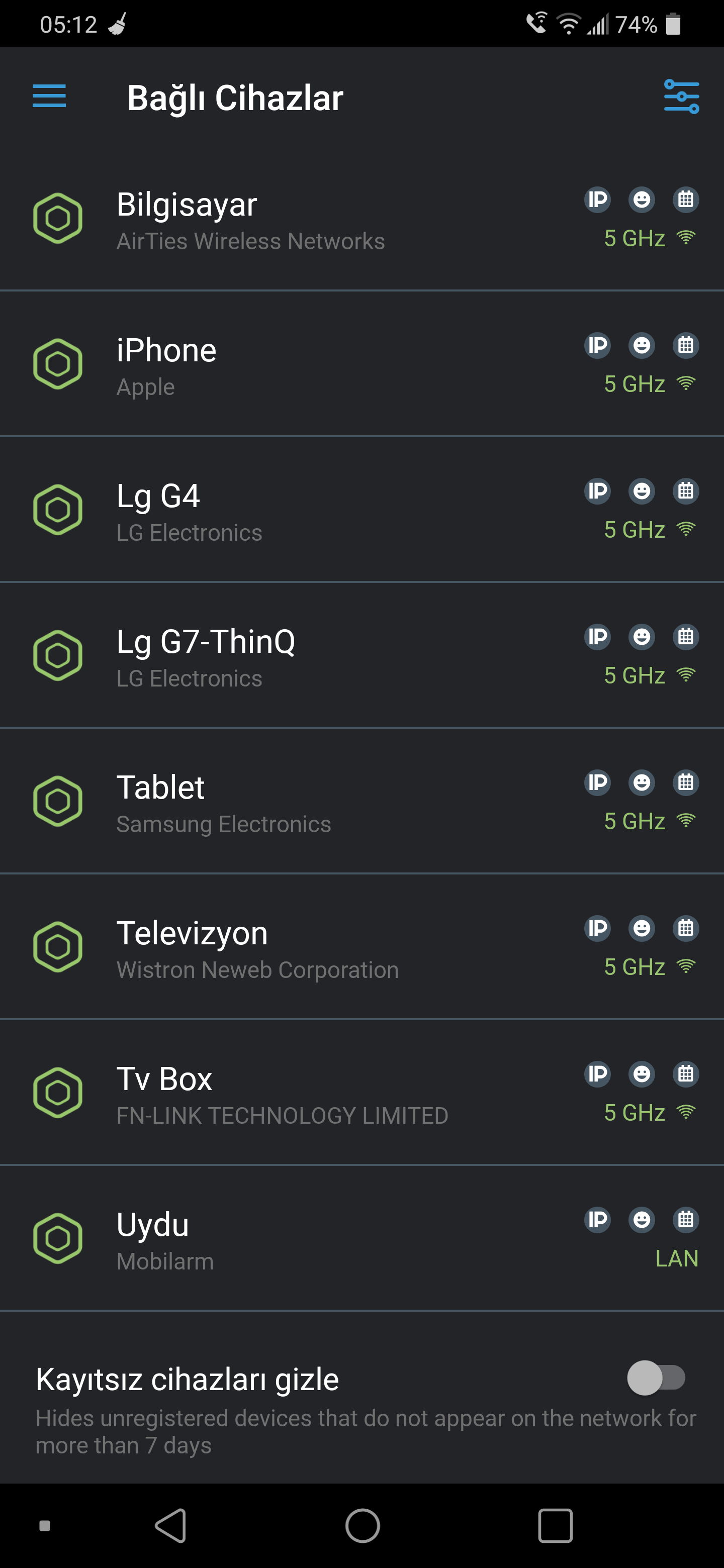
Task: Select the Tablet Samsung device
Action: click(x=361, y=801)
